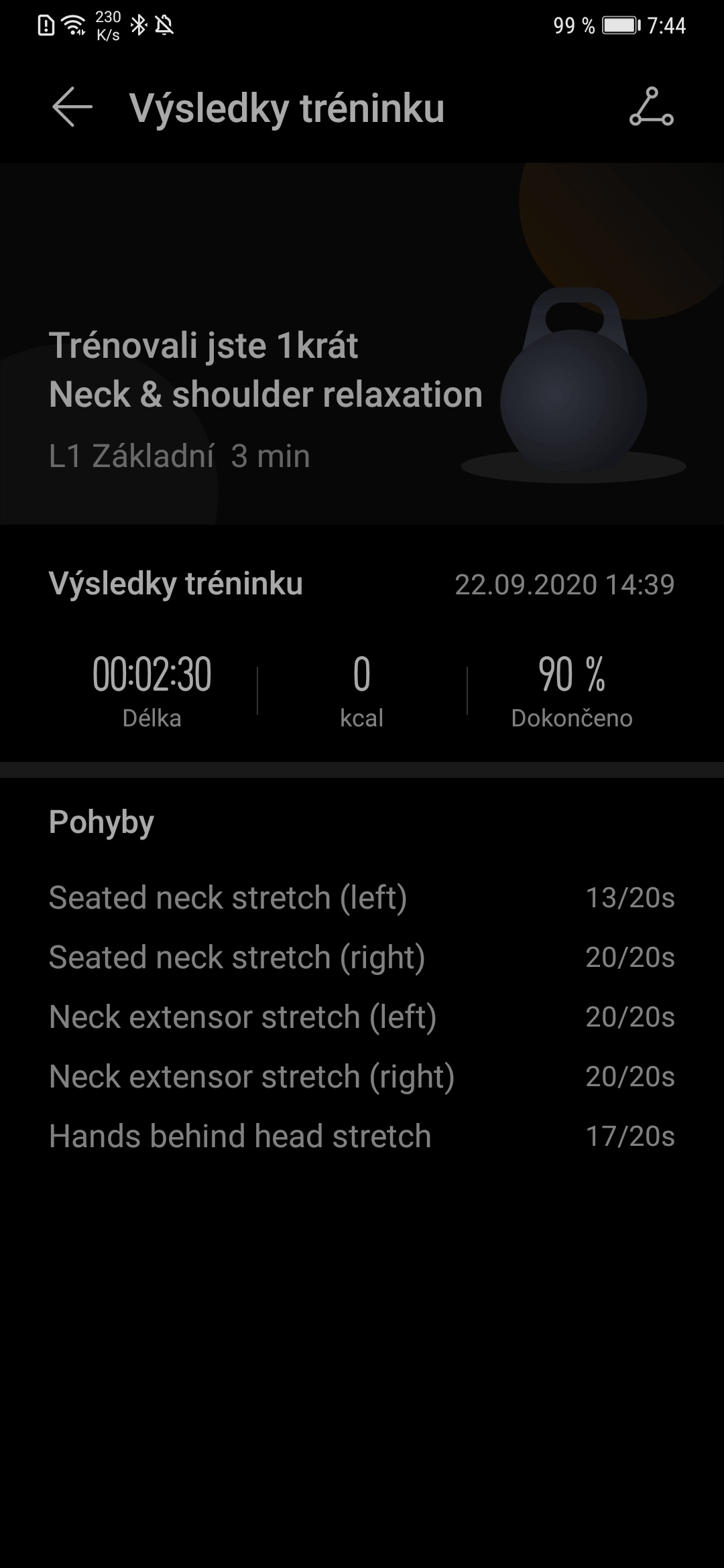The height and width of the screenshot is (1568, 724).
Task: Select the Neck & shoulder relaxation title
Action: pyautogui.click(x=265, y=395)
